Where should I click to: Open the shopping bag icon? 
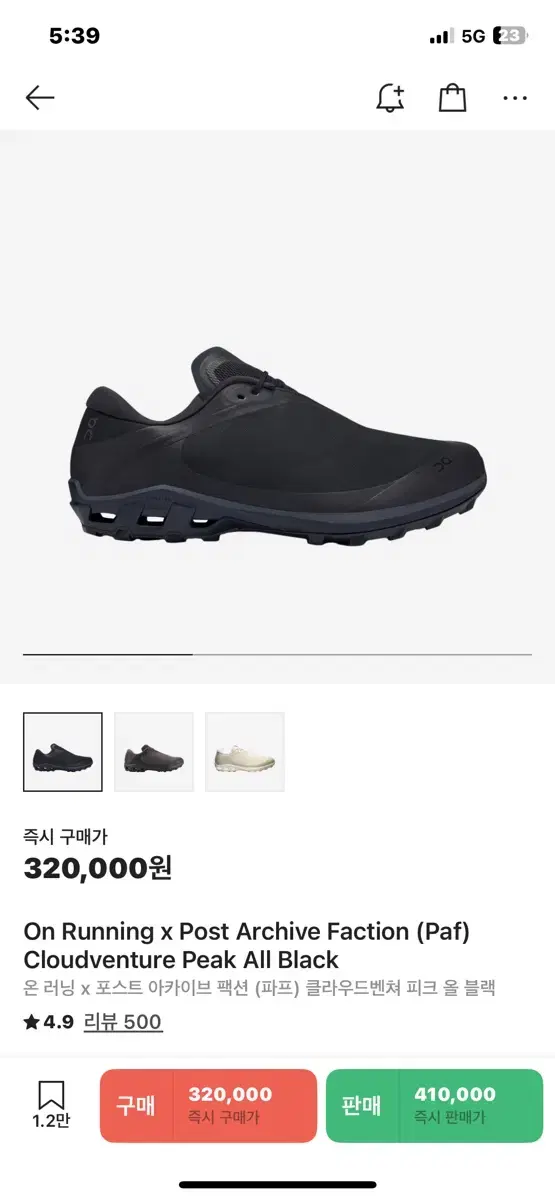(x=453, y=97)
